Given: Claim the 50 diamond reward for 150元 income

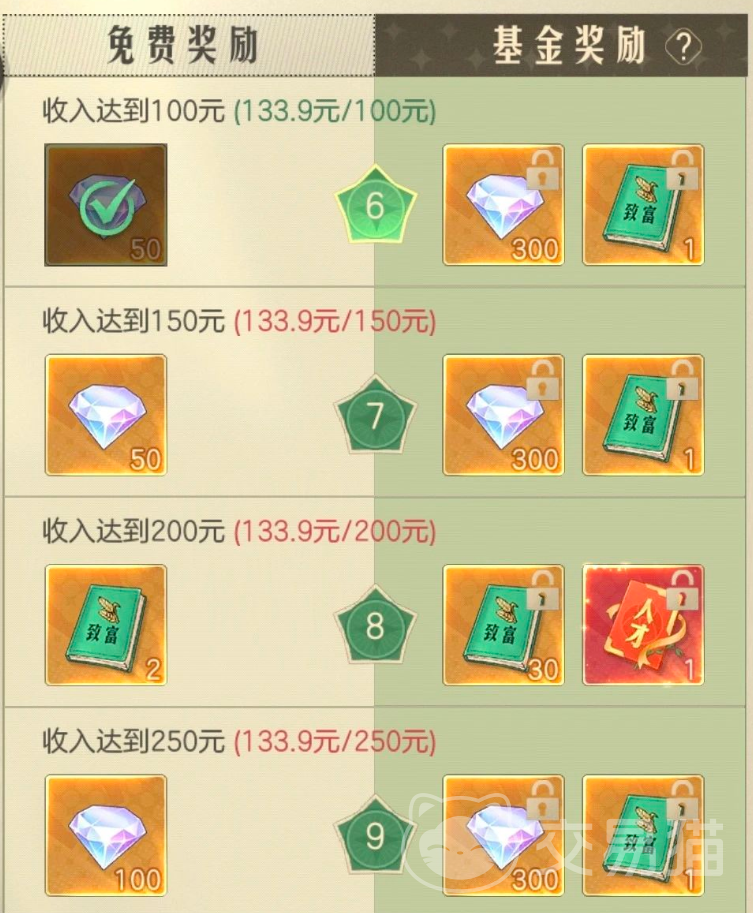Looking at the screenshot, I should pyautogui.click(x=106, y=415).
